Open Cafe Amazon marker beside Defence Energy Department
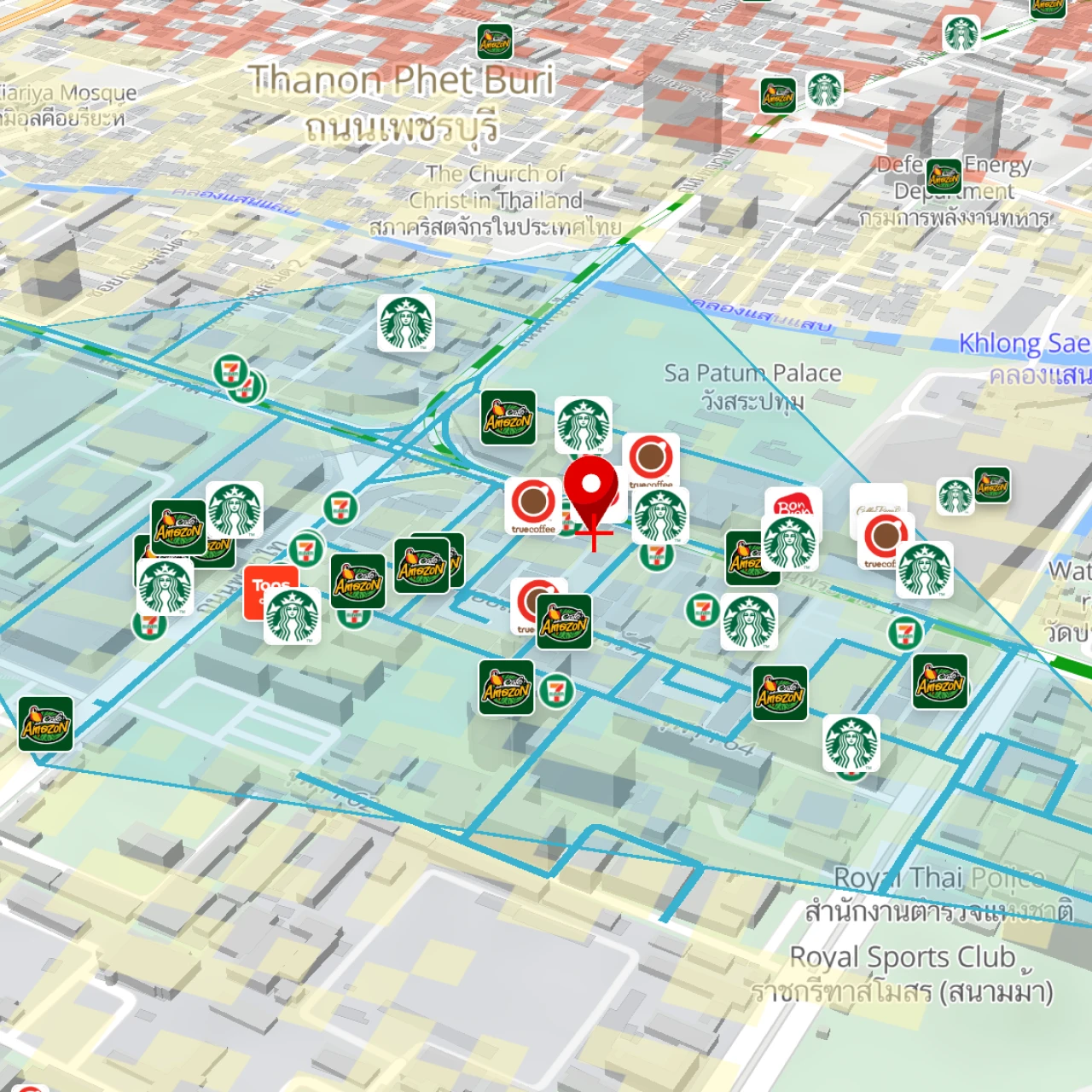This screenshot has height=1092, width=1092. (944, 178)
